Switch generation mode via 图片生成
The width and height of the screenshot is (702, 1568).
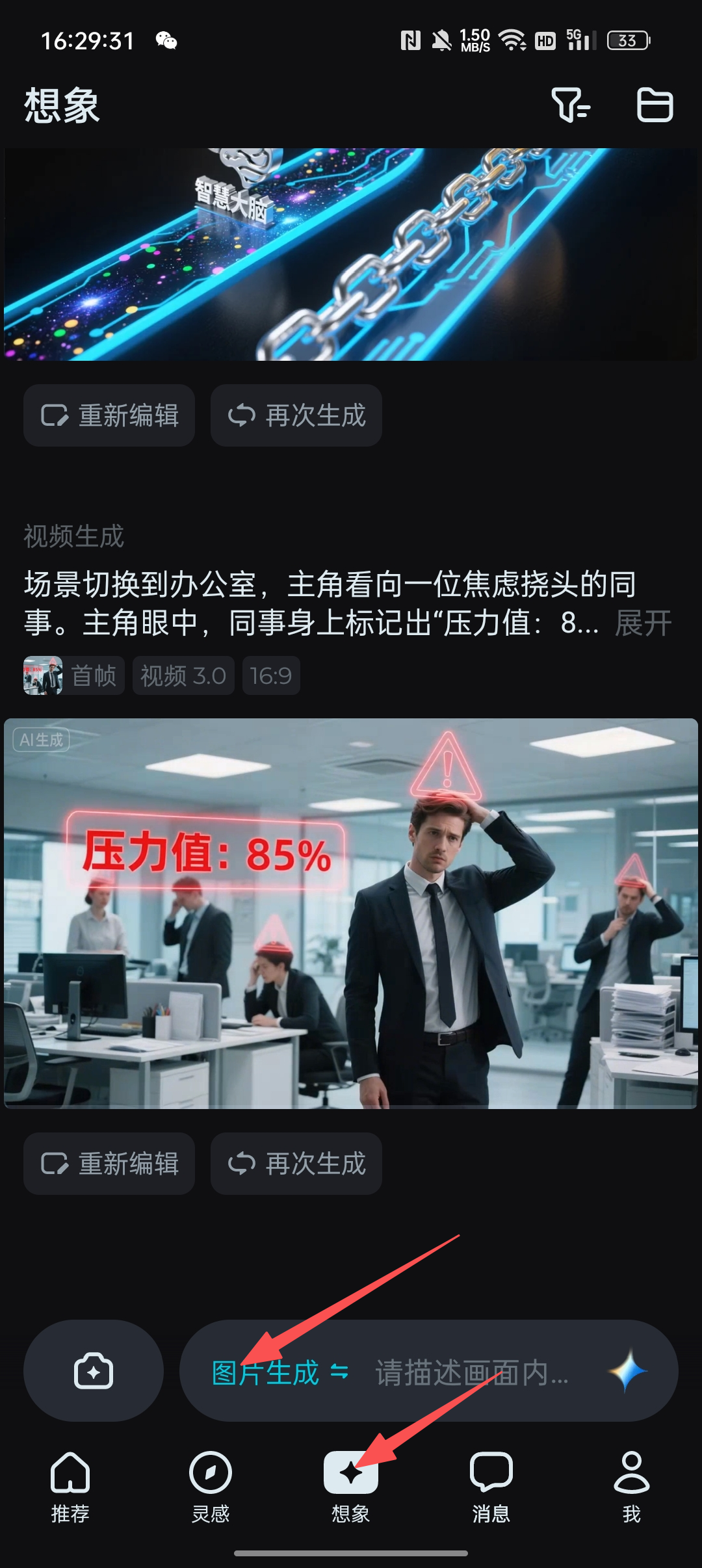tap(279, 1372)
